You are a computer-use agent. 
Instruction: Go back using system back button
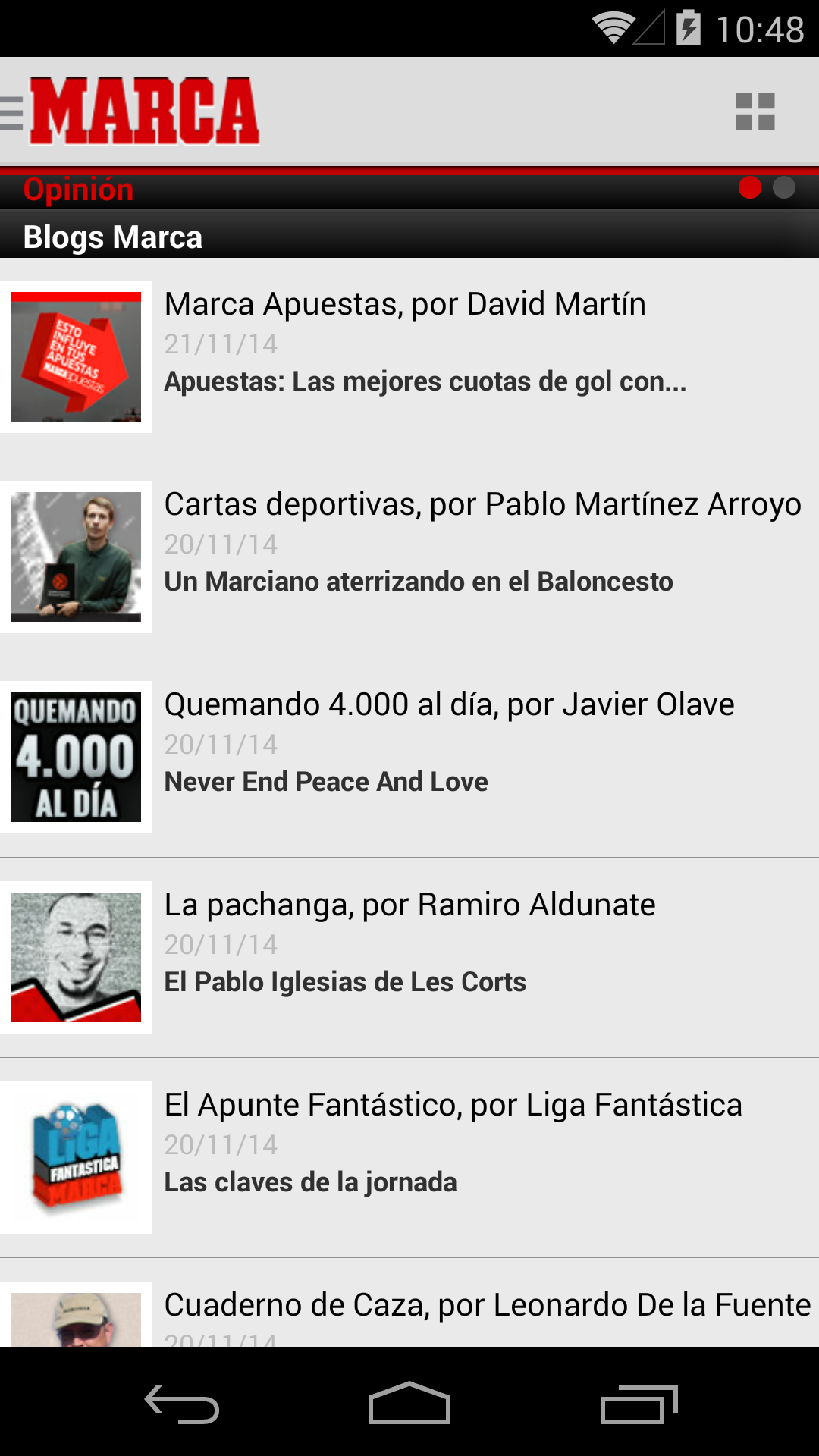coord(182,1404)
